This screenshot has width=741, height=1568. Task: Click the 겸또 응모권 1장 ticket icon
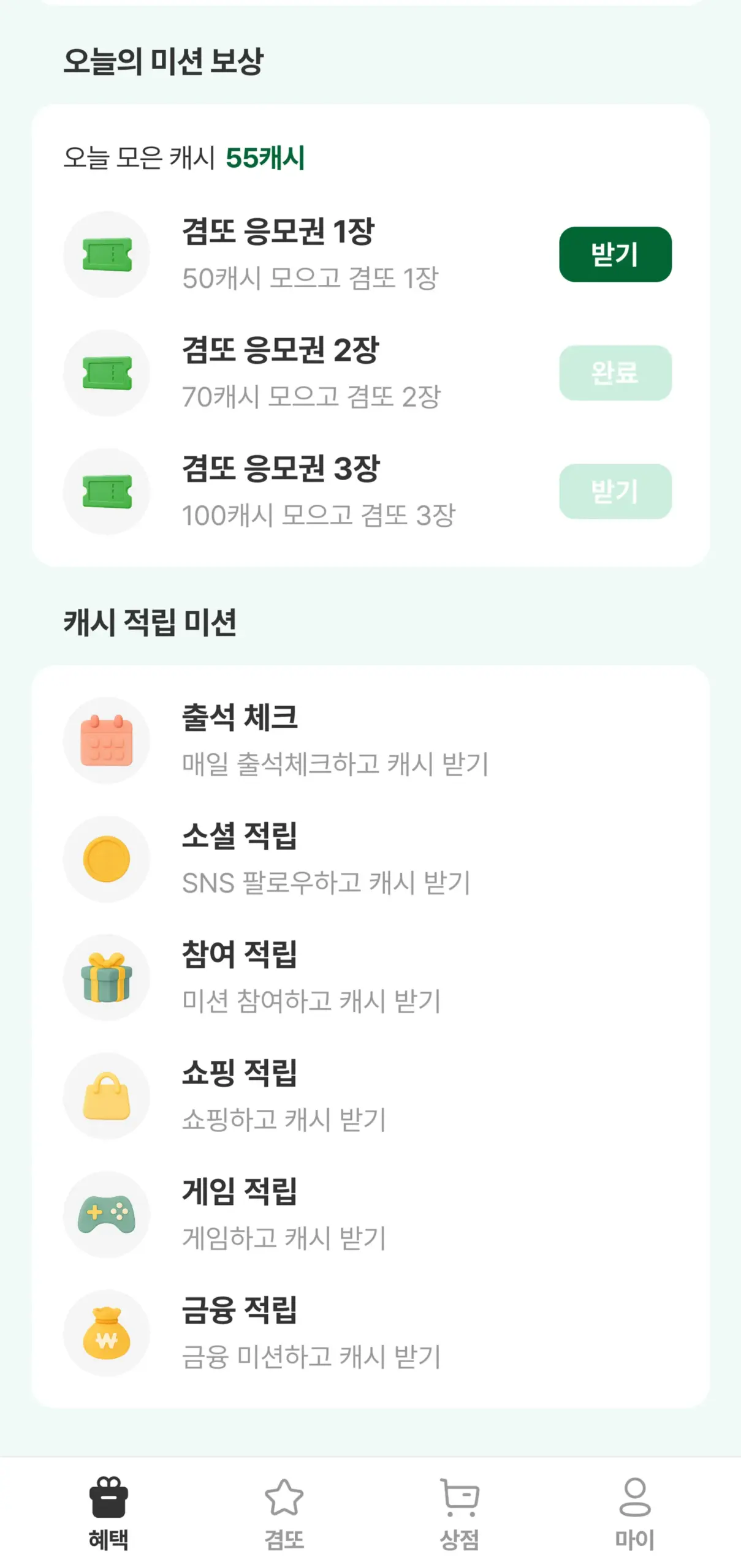[x=106, y=256]
